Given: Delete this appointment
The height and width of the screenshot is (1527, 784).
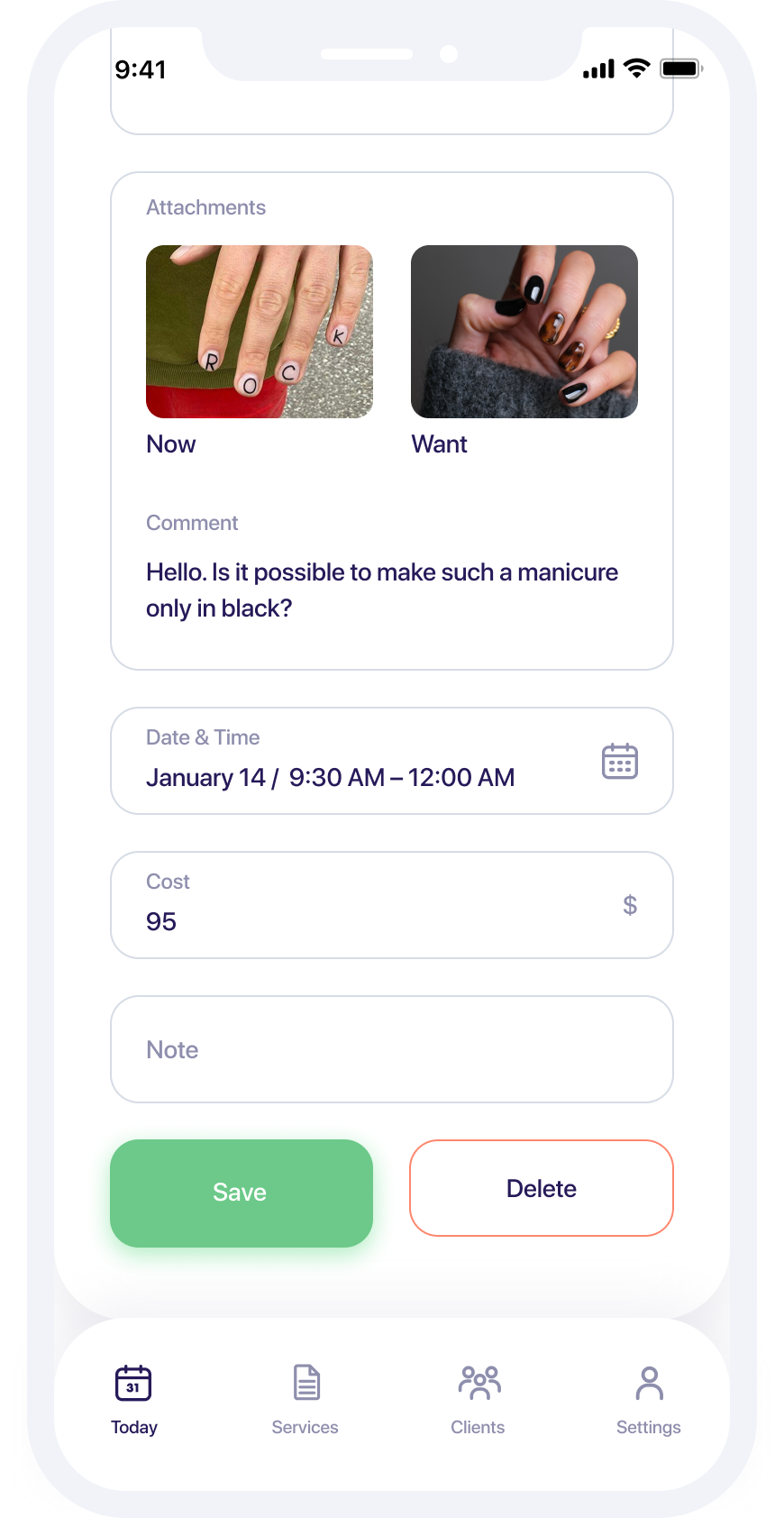Looking at the screenshot, I should point(541,1188).
